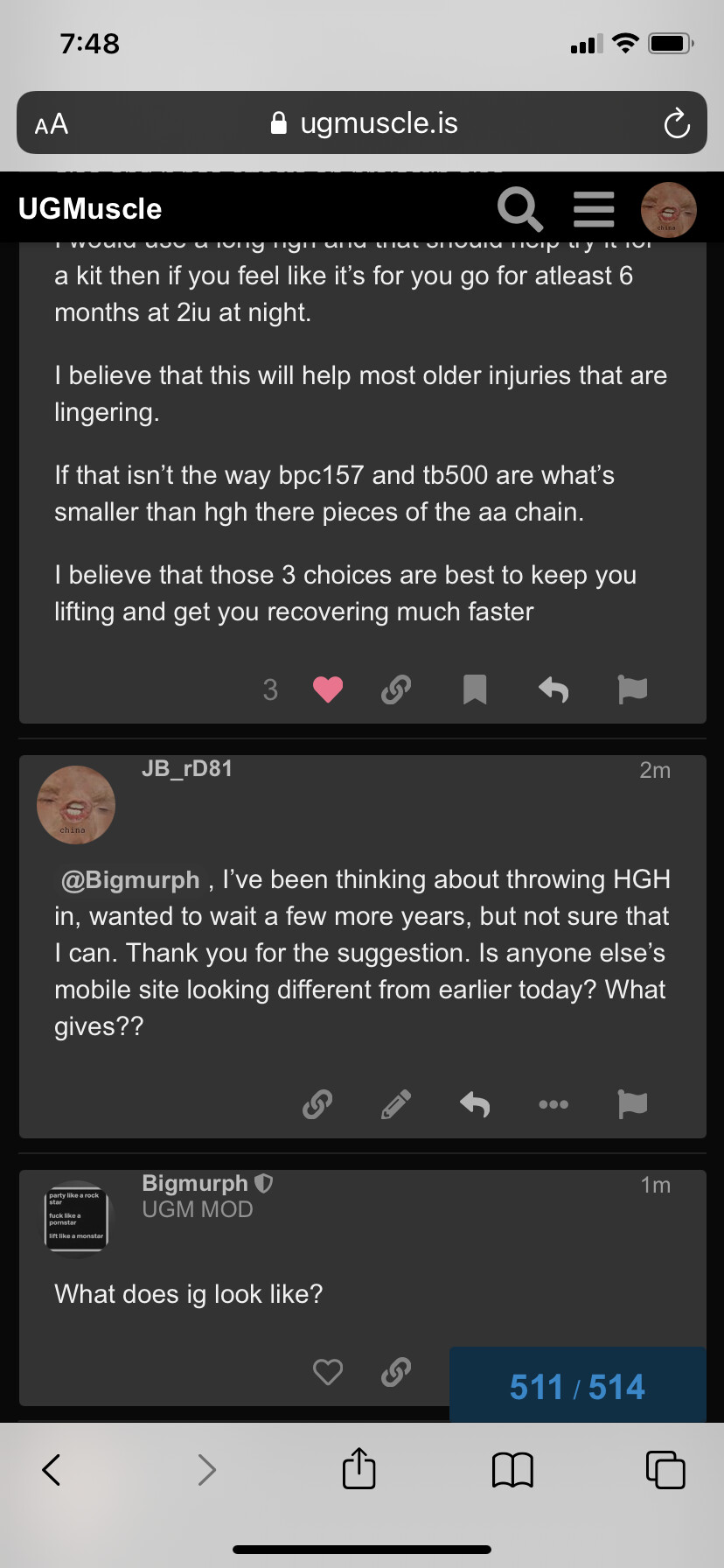Like Bigmurph's 'What does ig look like?' post
This screenshot has height=1568, width=724.
(328, 1372)
